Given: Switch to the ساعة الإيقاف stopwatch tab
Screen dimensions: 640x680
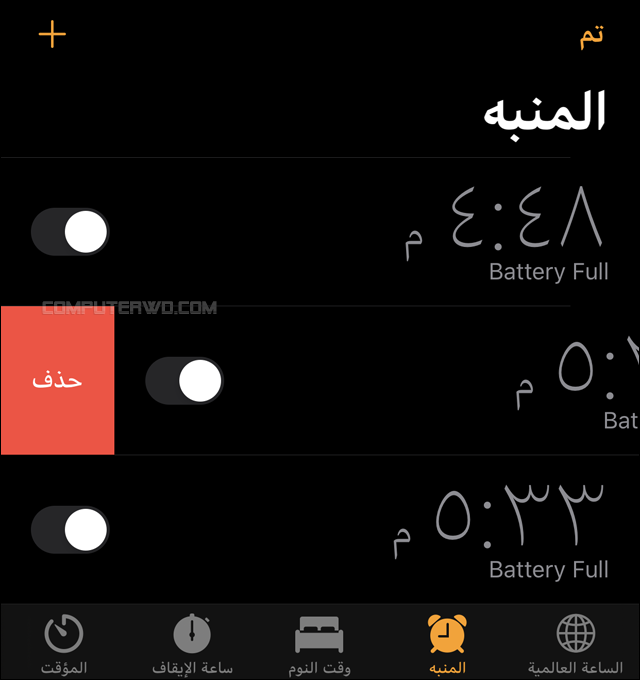Looking at the screenshot, I should [x=192, y=644].
